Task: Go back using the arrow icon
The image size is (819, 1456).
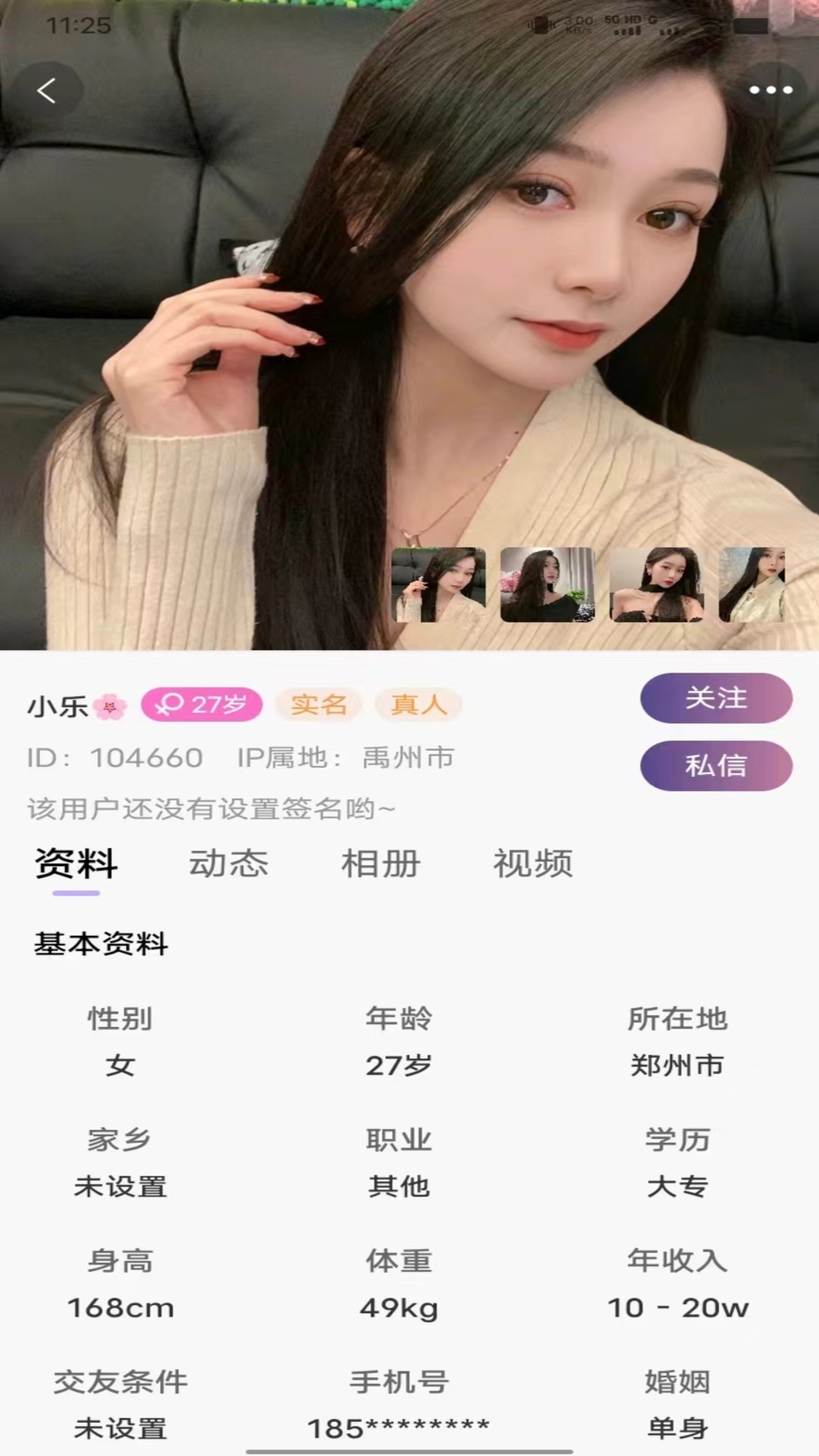Action: [47, 91]
